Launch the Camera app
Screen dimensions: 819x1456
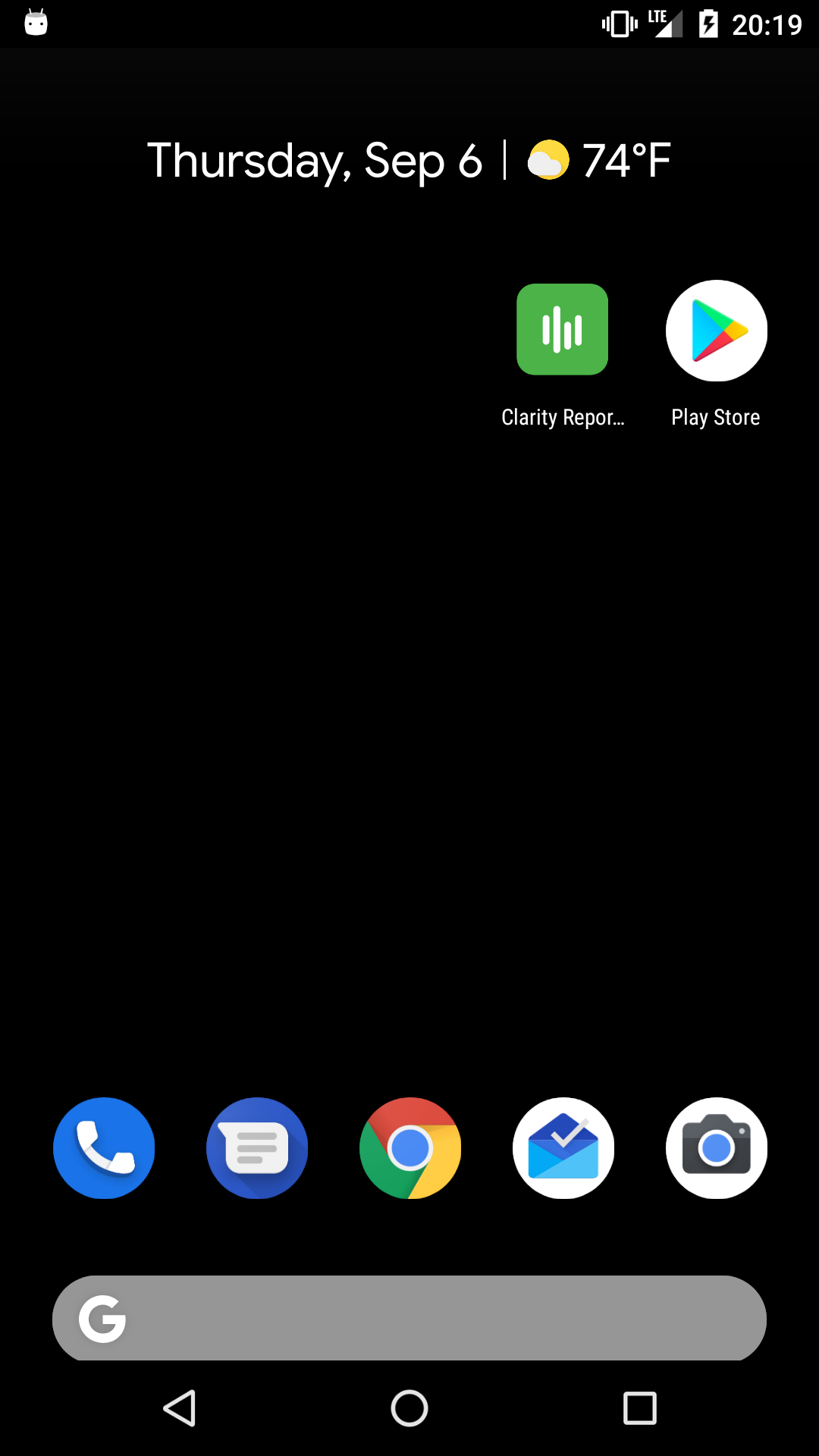pyautogui.click(x=717, y=1147)
